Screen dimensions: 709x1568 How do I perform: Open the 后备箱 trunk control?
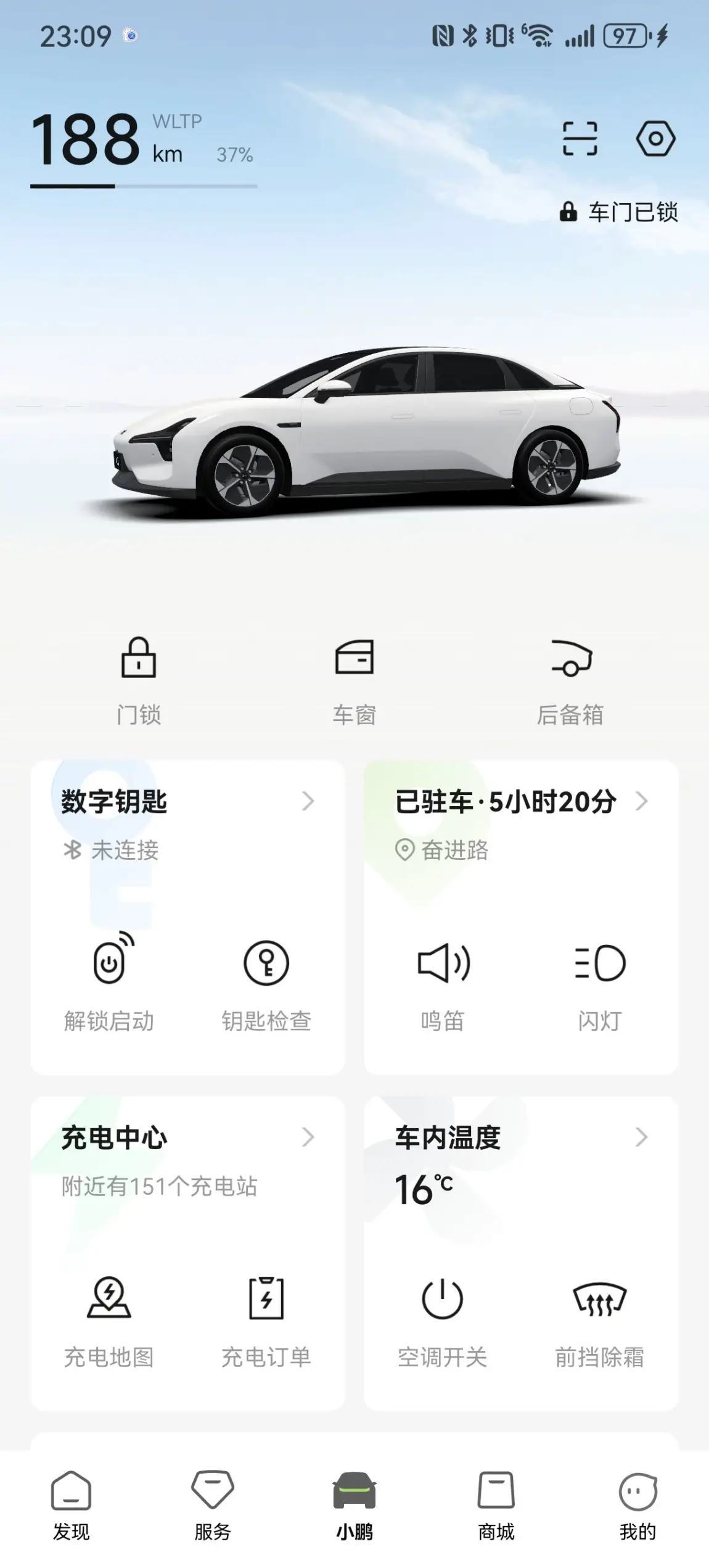570,680
